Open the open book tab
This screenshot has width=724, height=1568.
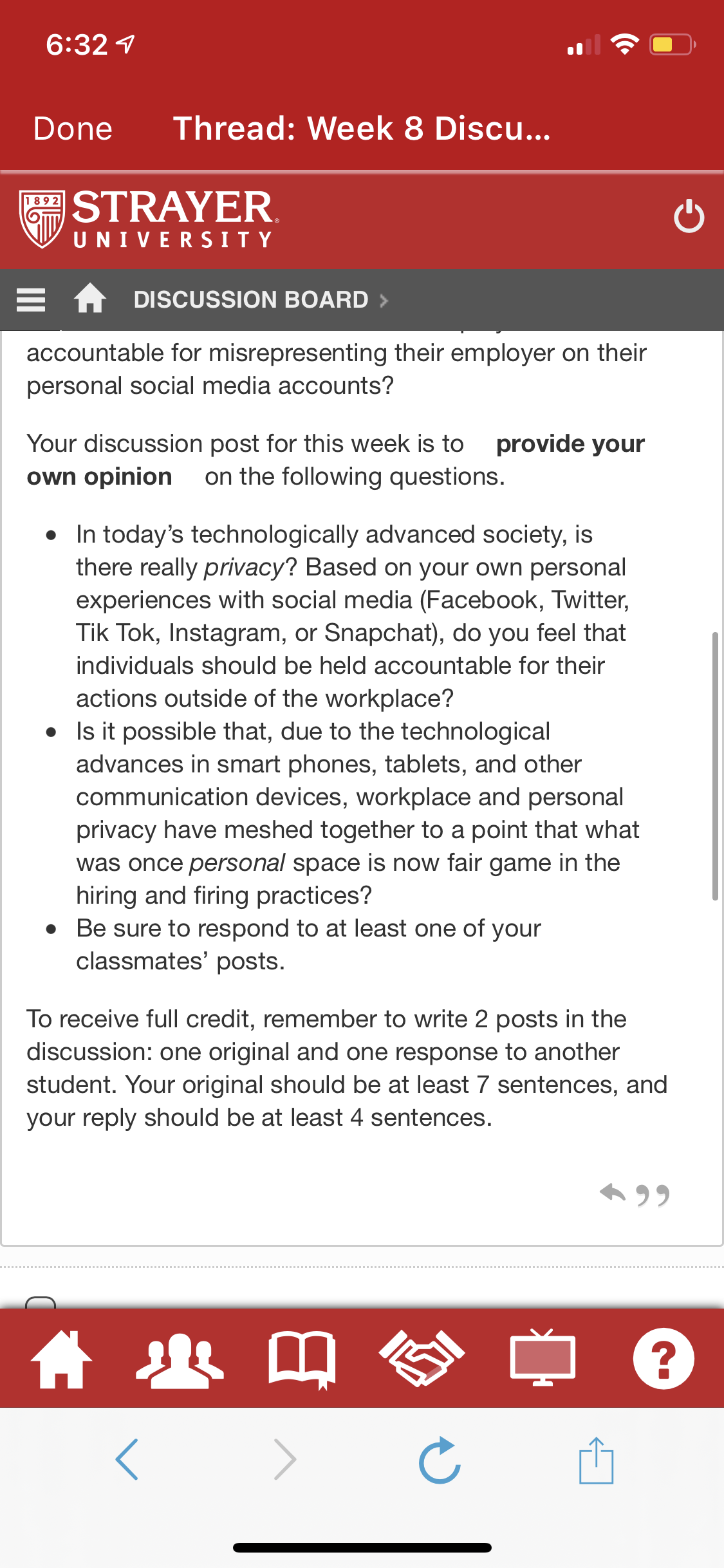pyautogui.click(x=302, y=1360)
